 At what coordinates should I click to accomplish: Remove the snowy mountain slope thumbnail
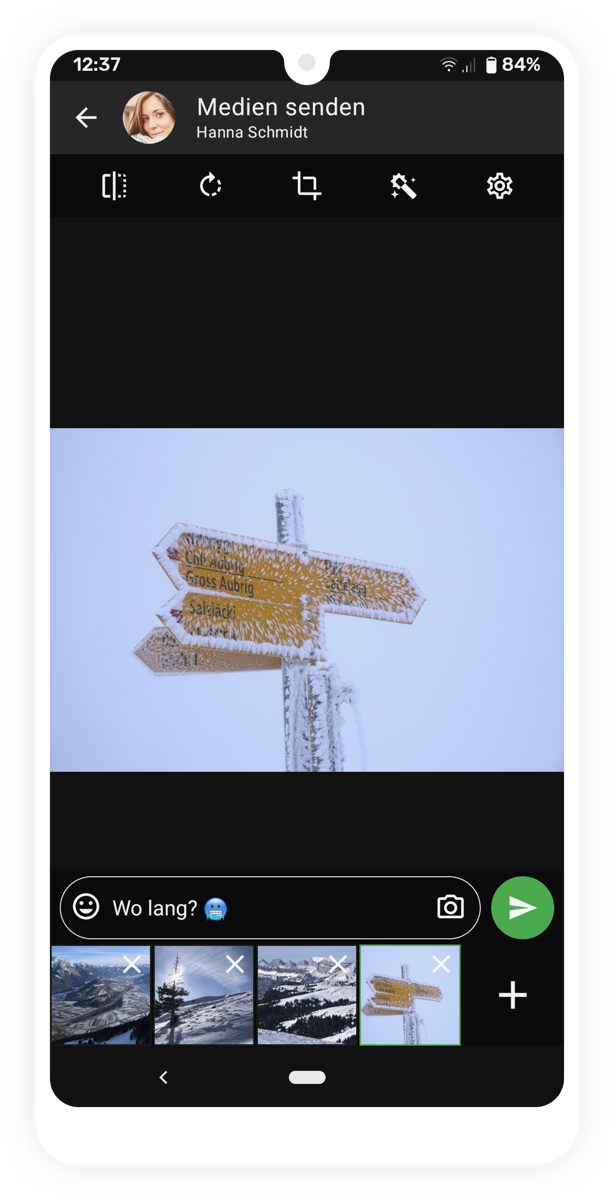tap(338, 964)
